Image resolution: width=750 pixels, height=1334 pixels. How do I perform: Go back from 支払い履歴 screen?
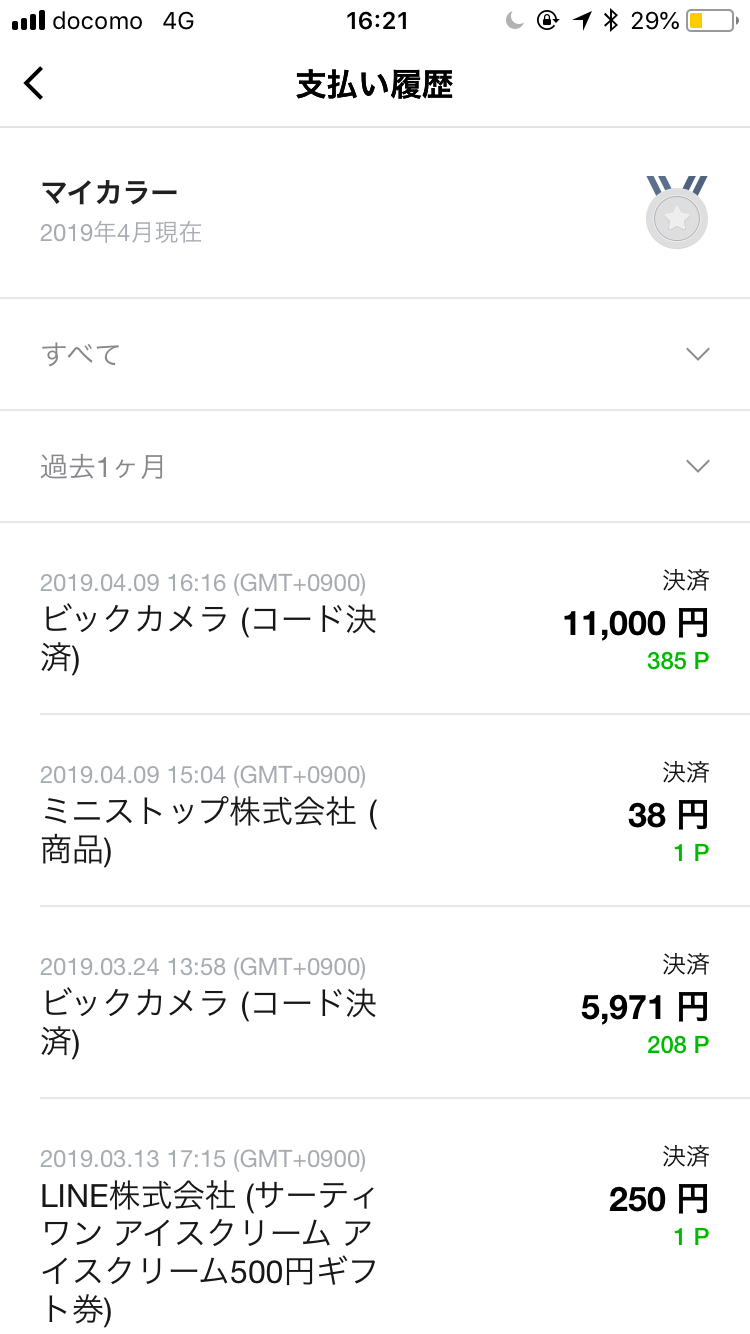34,84
